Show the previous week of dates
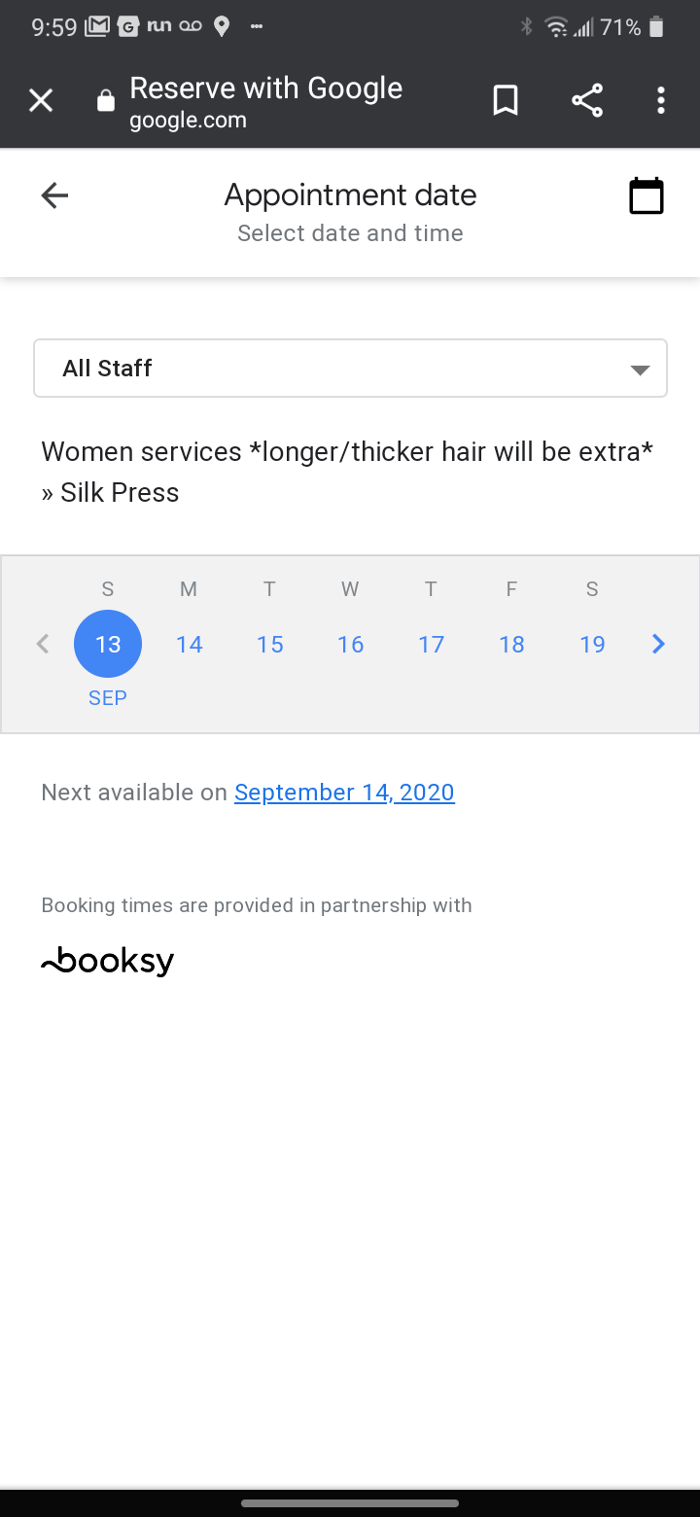Viewport: 700px width, 1517px height. coord(42,644)
